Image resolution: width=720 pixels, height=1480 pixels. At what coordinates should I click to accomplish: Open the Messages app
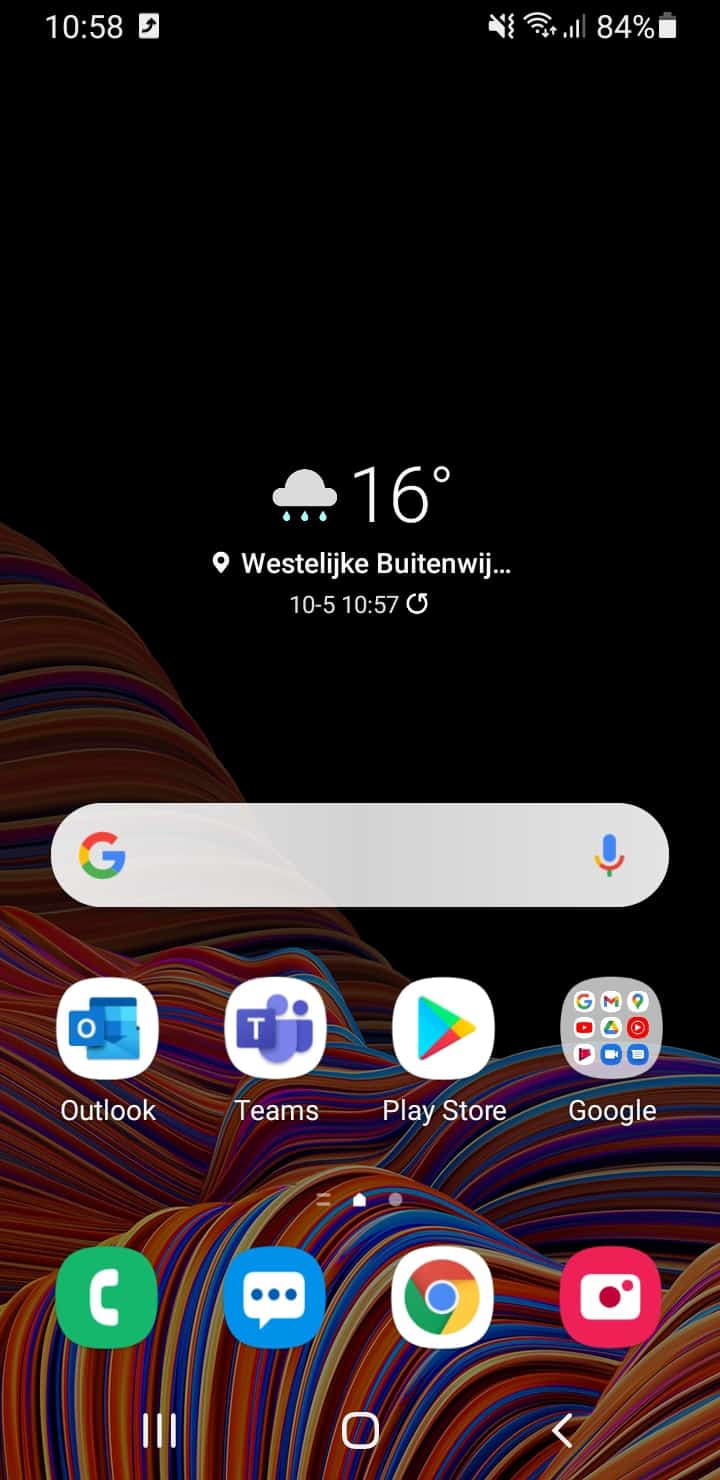click(x=276, y=1298)
